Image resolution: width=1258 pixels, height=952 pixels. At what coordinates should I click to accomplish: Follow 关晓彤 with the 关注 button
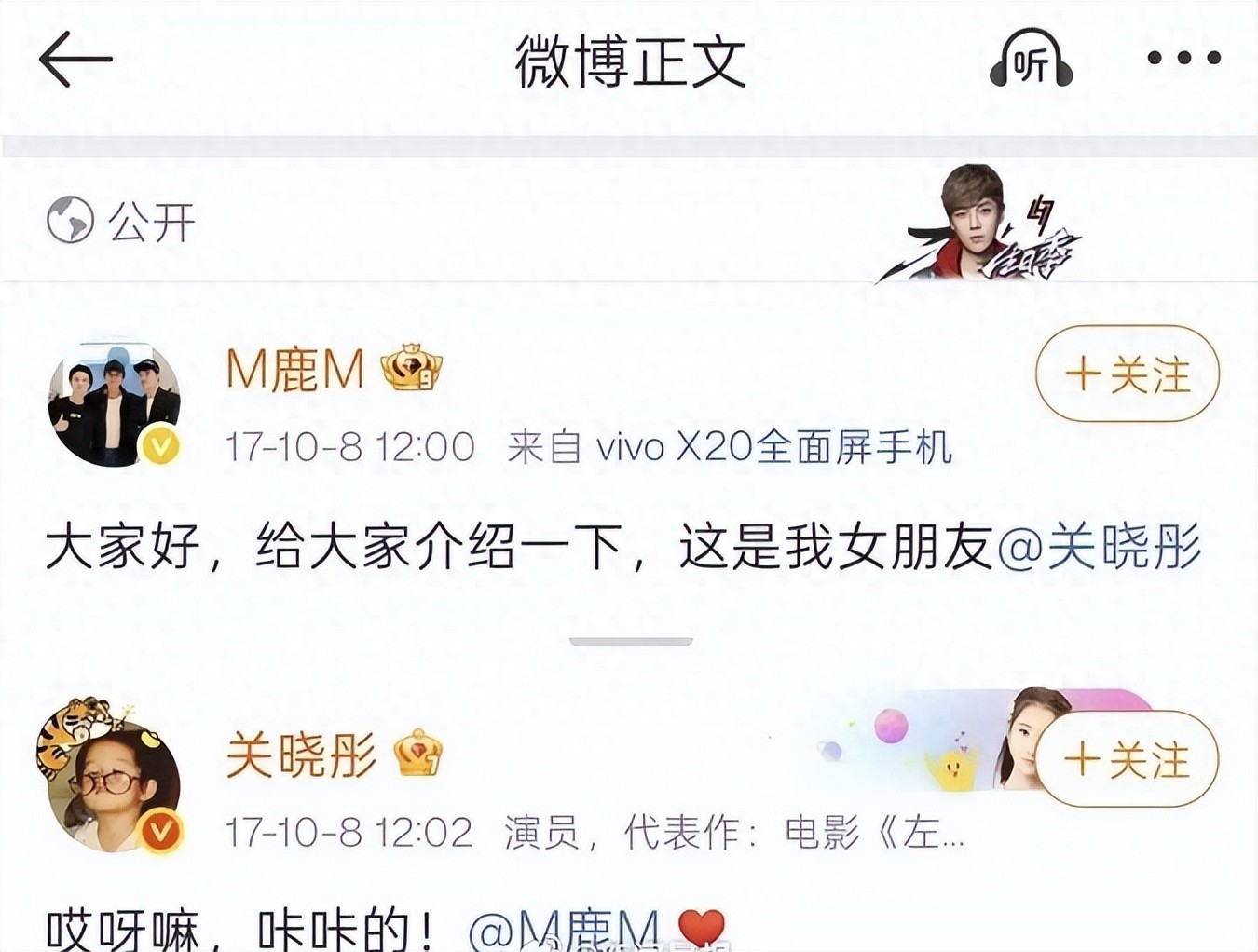tap(1127, 759)
